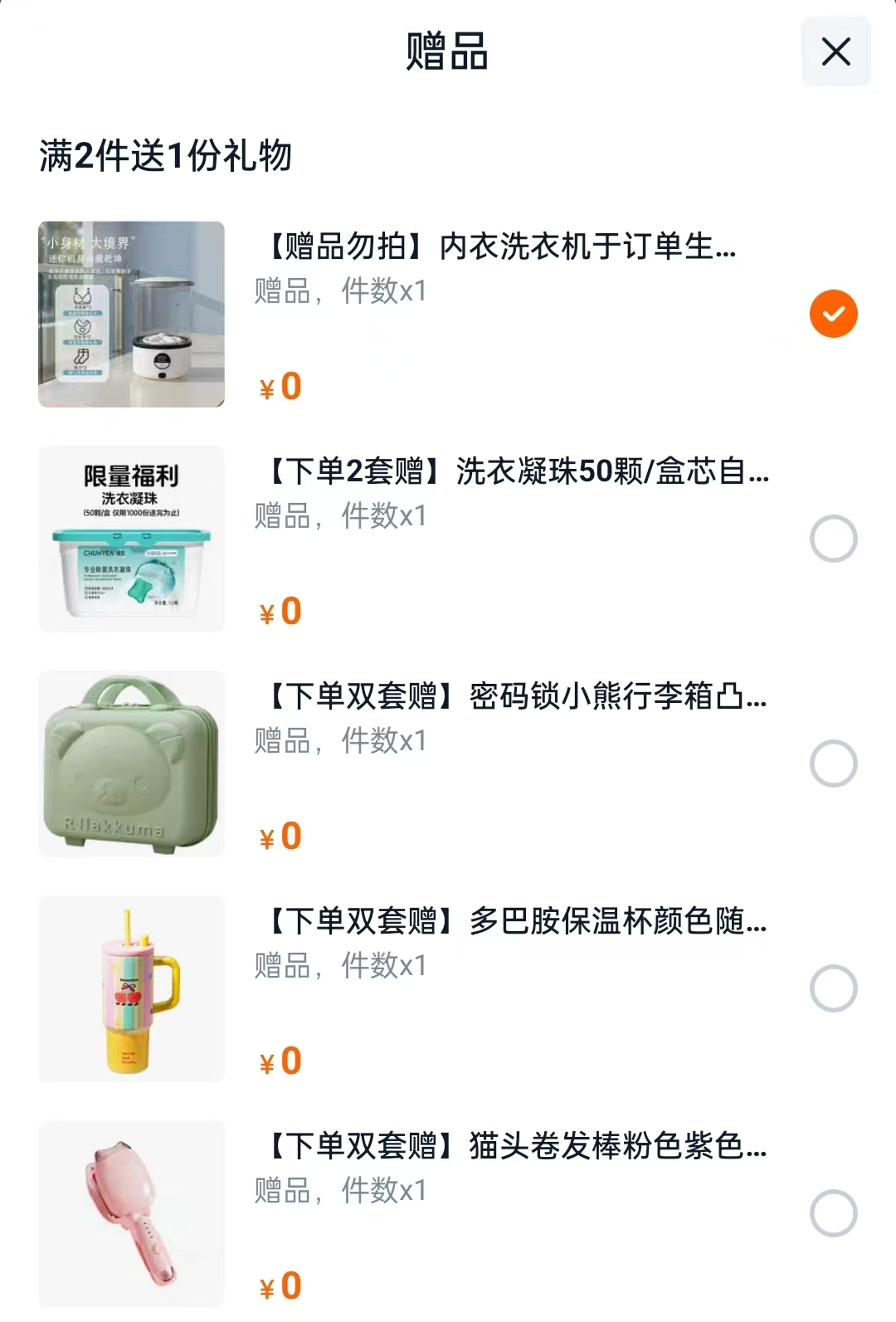View the green Rilakkuma suitcase thumbnail

131,763
